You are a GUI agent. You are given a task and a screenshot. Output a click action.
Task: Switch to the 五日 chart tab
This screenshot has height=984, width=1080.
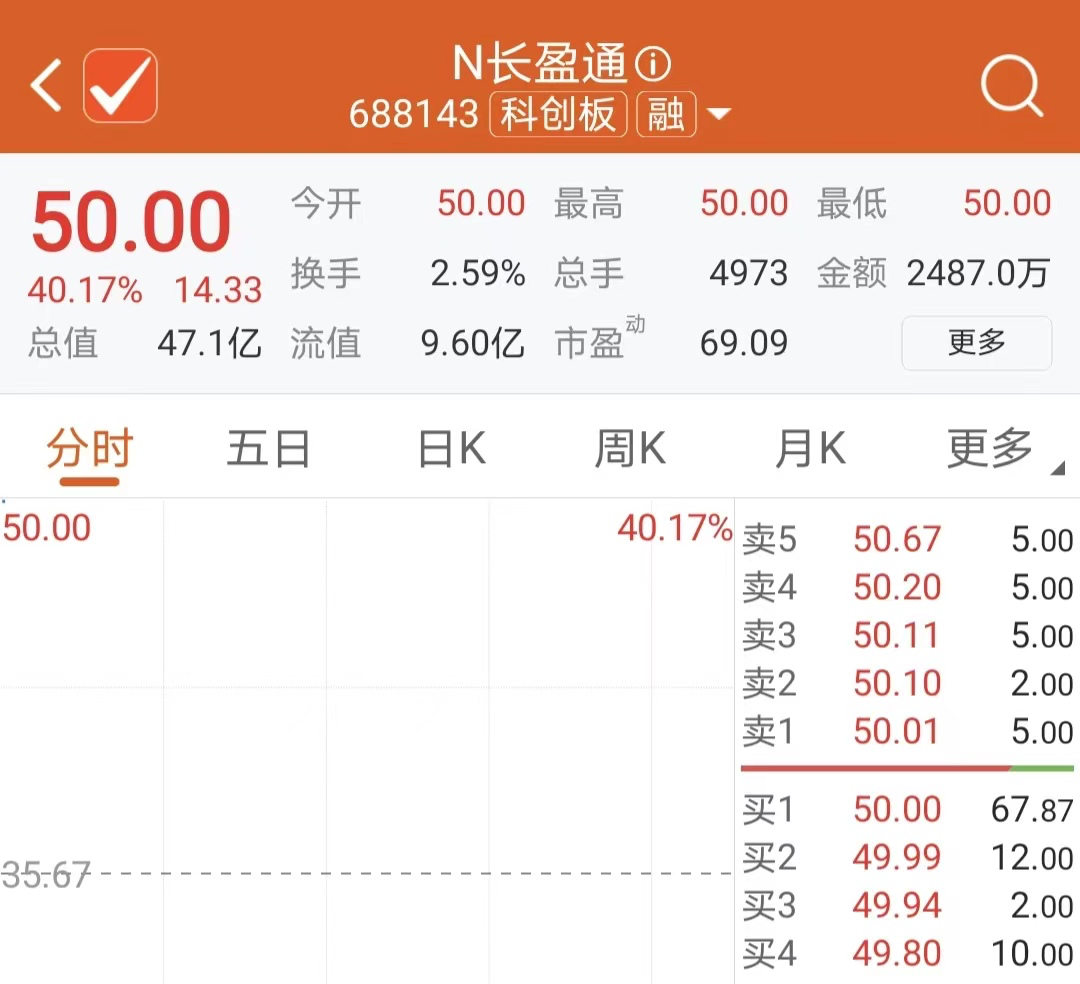click(x=268, y=451)
